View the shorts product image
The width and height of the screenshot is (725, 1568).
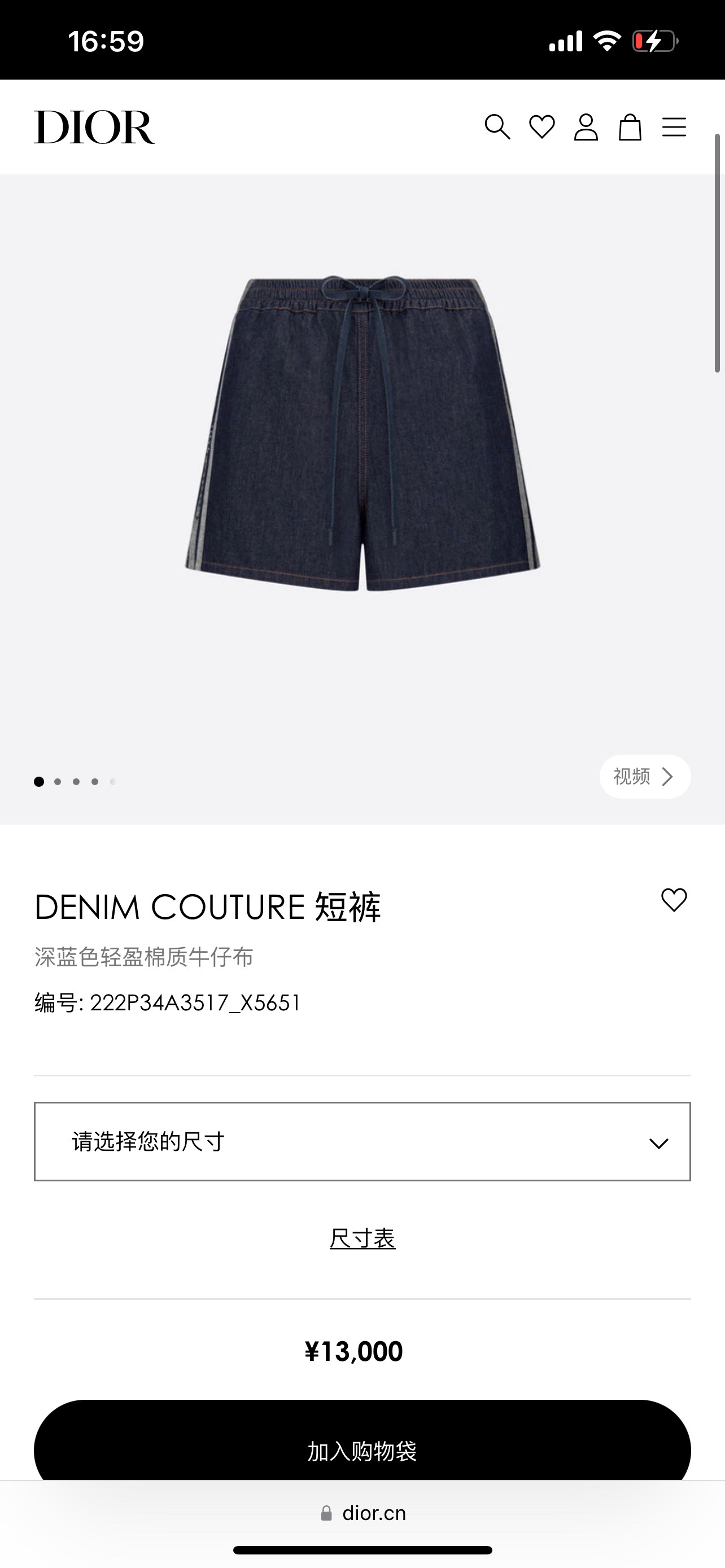(362, 433)
